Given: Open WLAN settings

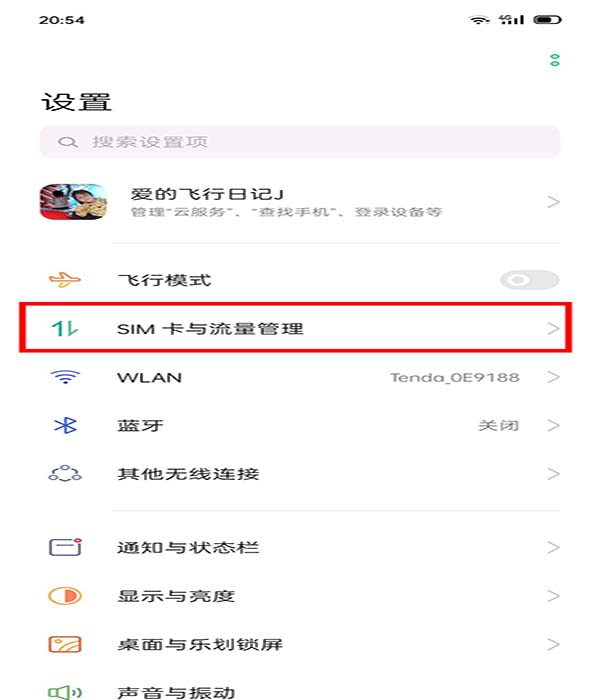Looking at the screenshot, I should click(300, 378).
